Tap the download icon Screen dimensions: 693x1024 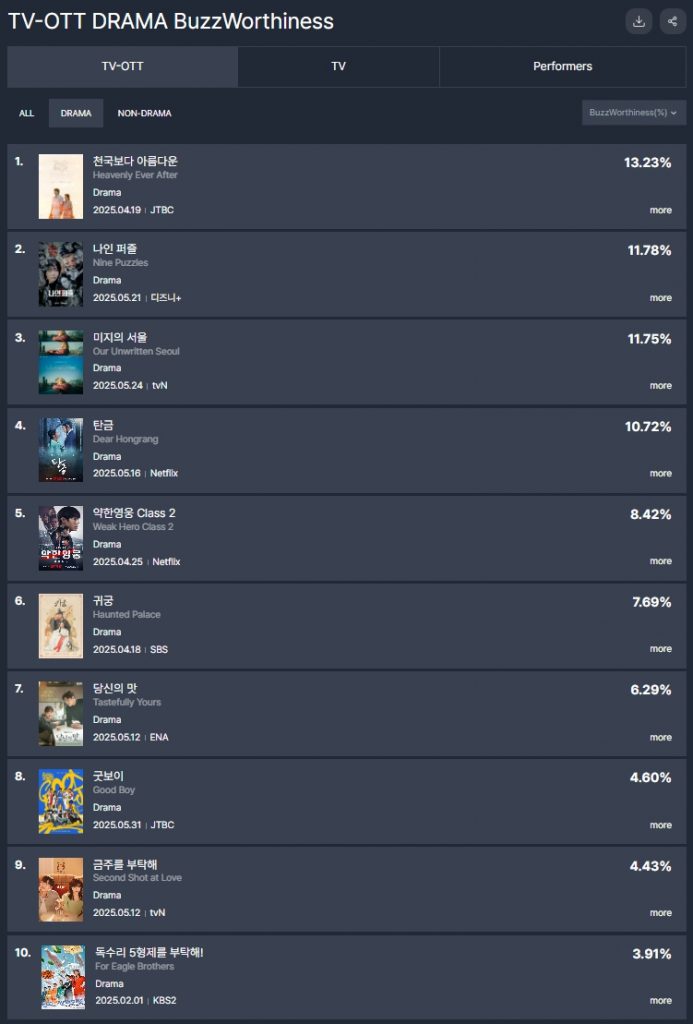639,21
